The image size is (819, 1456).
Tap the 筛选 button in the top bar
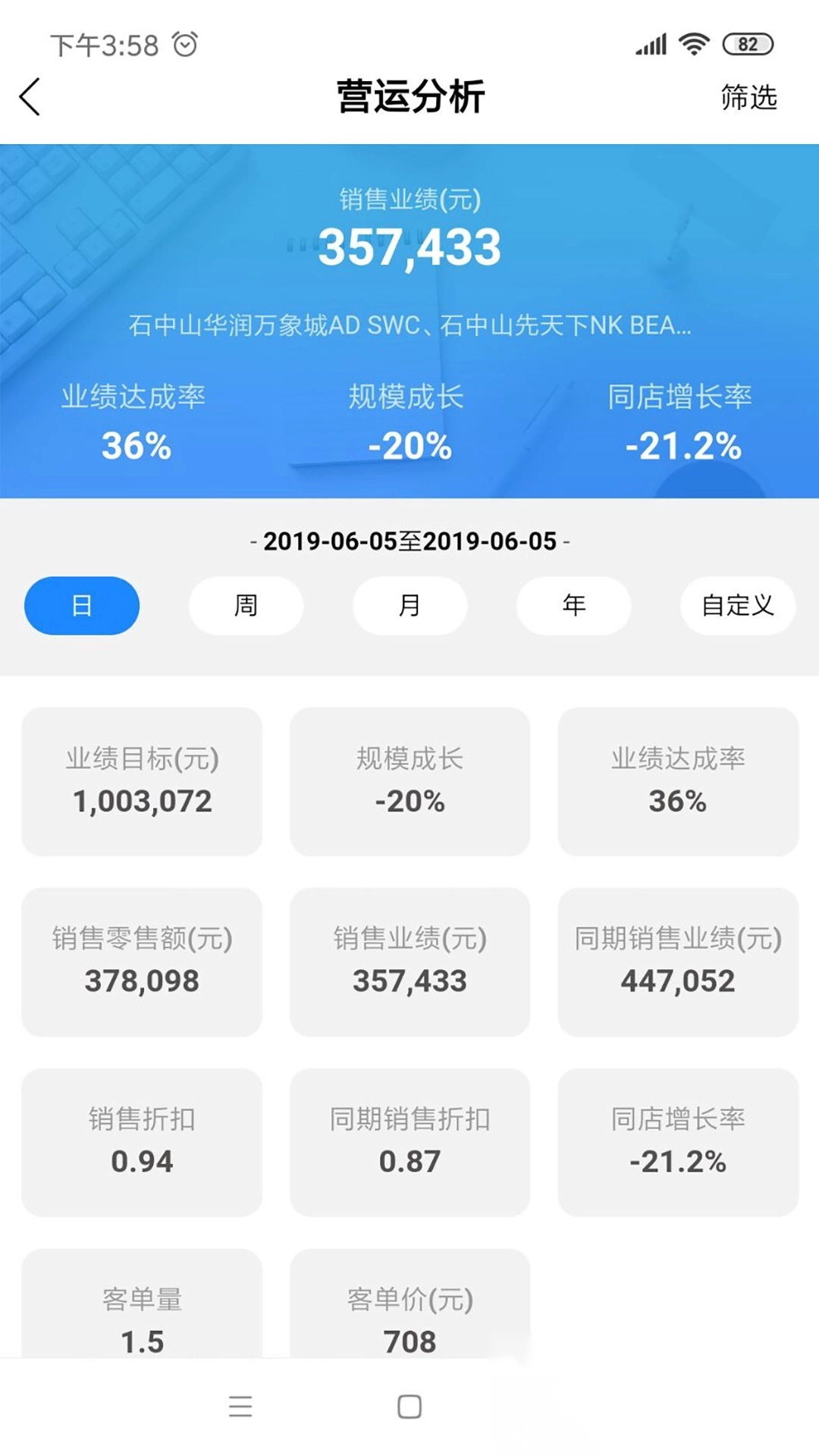pyautogui.click(x=748, y=98)
